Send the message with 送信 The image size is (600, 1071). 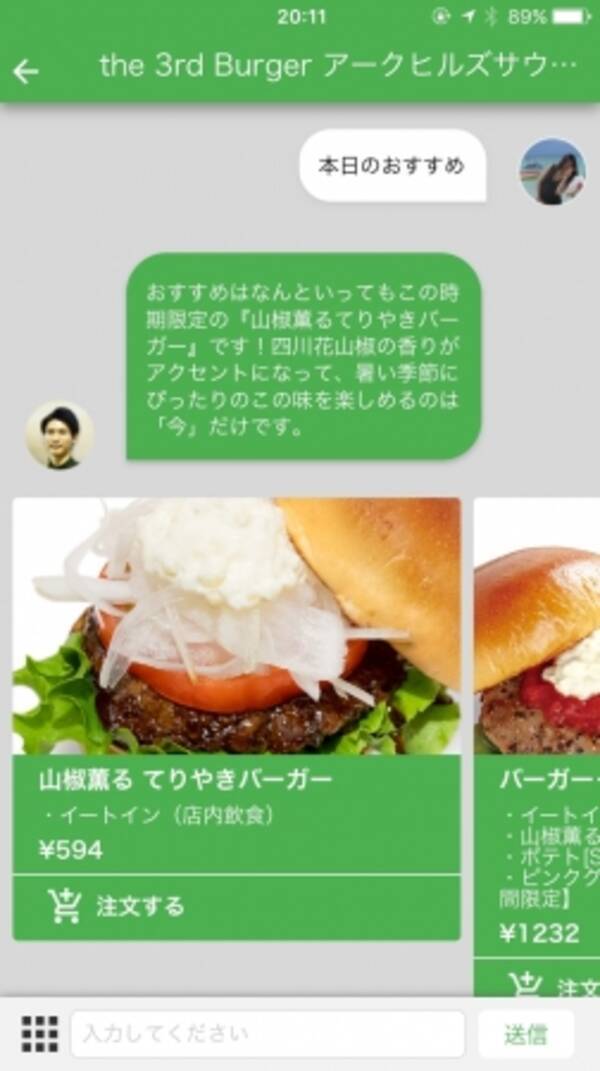(526, 1034)
